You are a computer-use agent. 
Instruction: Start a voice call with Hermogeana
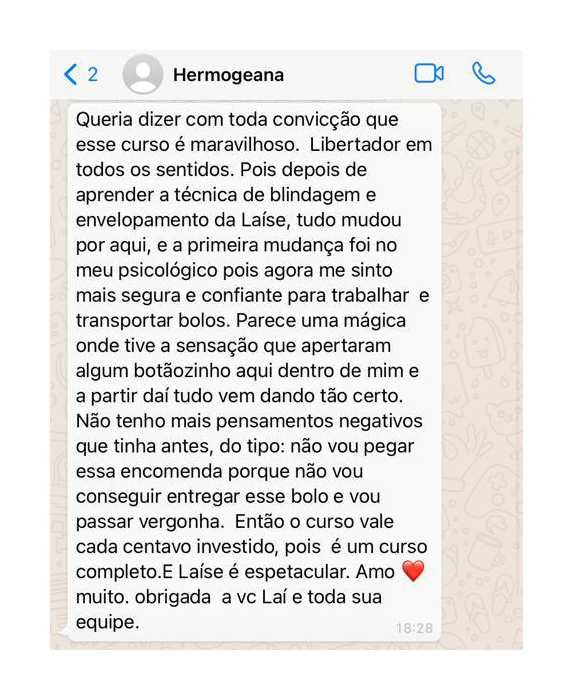point(484,74)
